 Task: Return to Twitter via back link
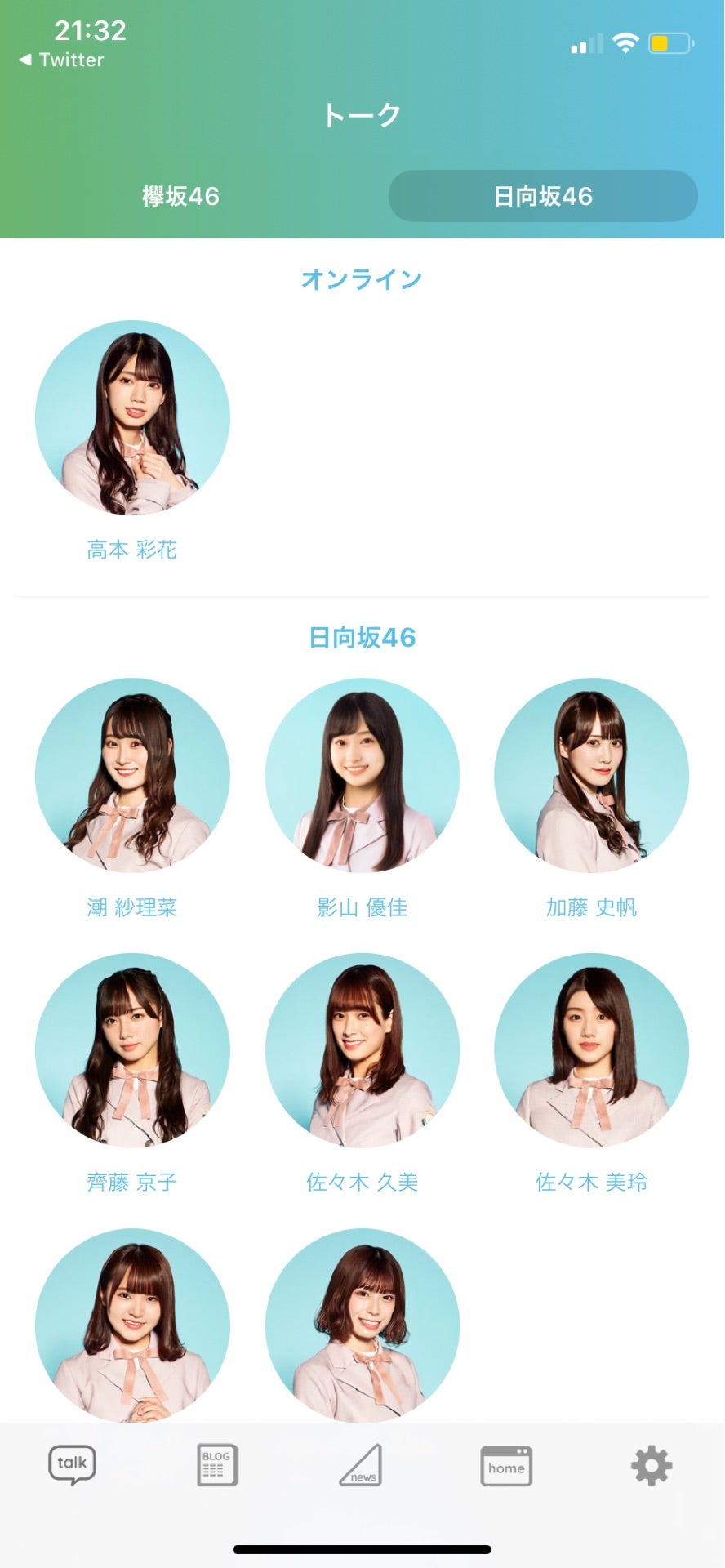coord(62,60)
